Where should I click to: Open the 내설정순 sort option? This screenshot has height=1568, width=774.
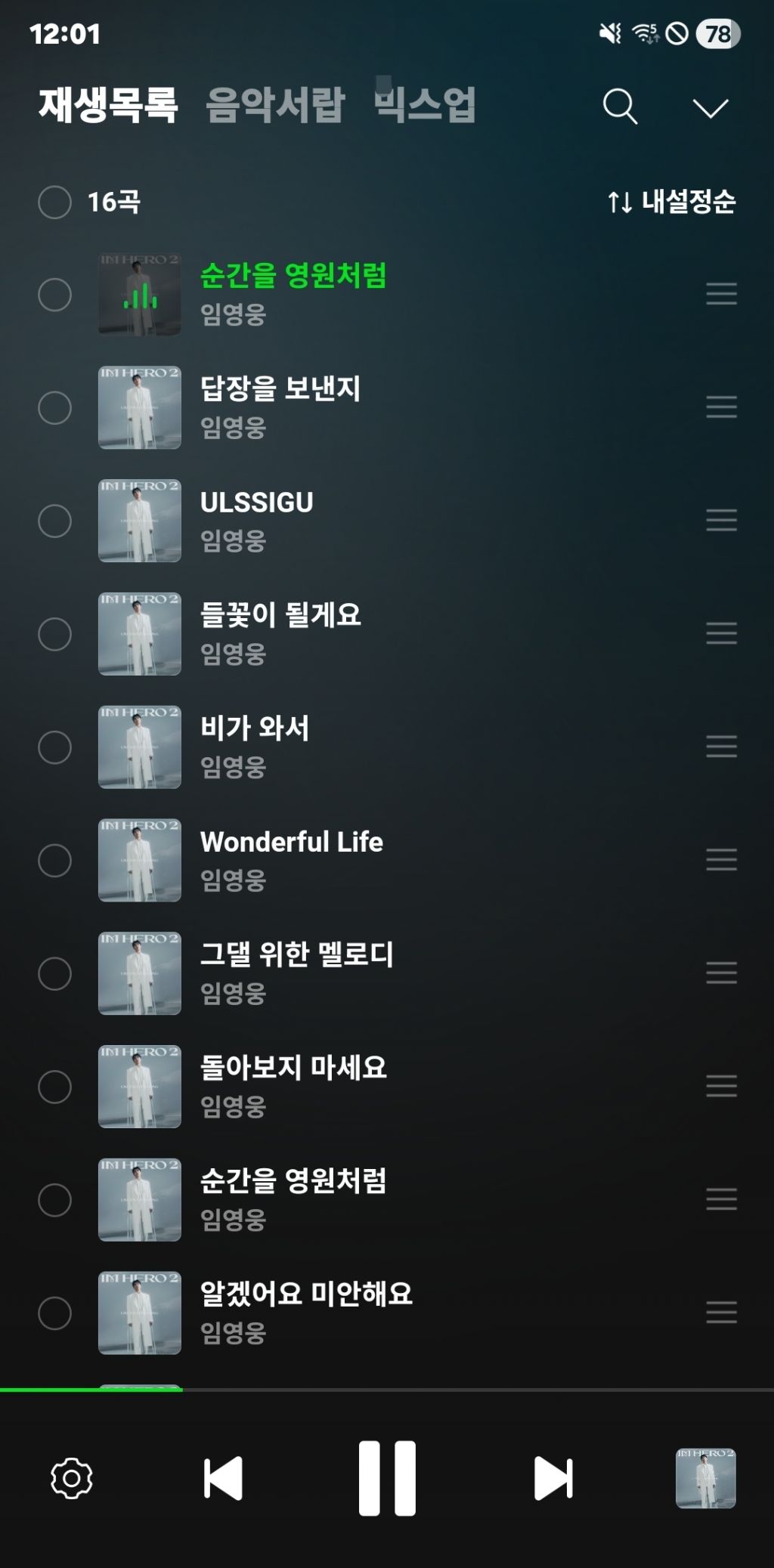pyautogui.click(x=671, y=202)
